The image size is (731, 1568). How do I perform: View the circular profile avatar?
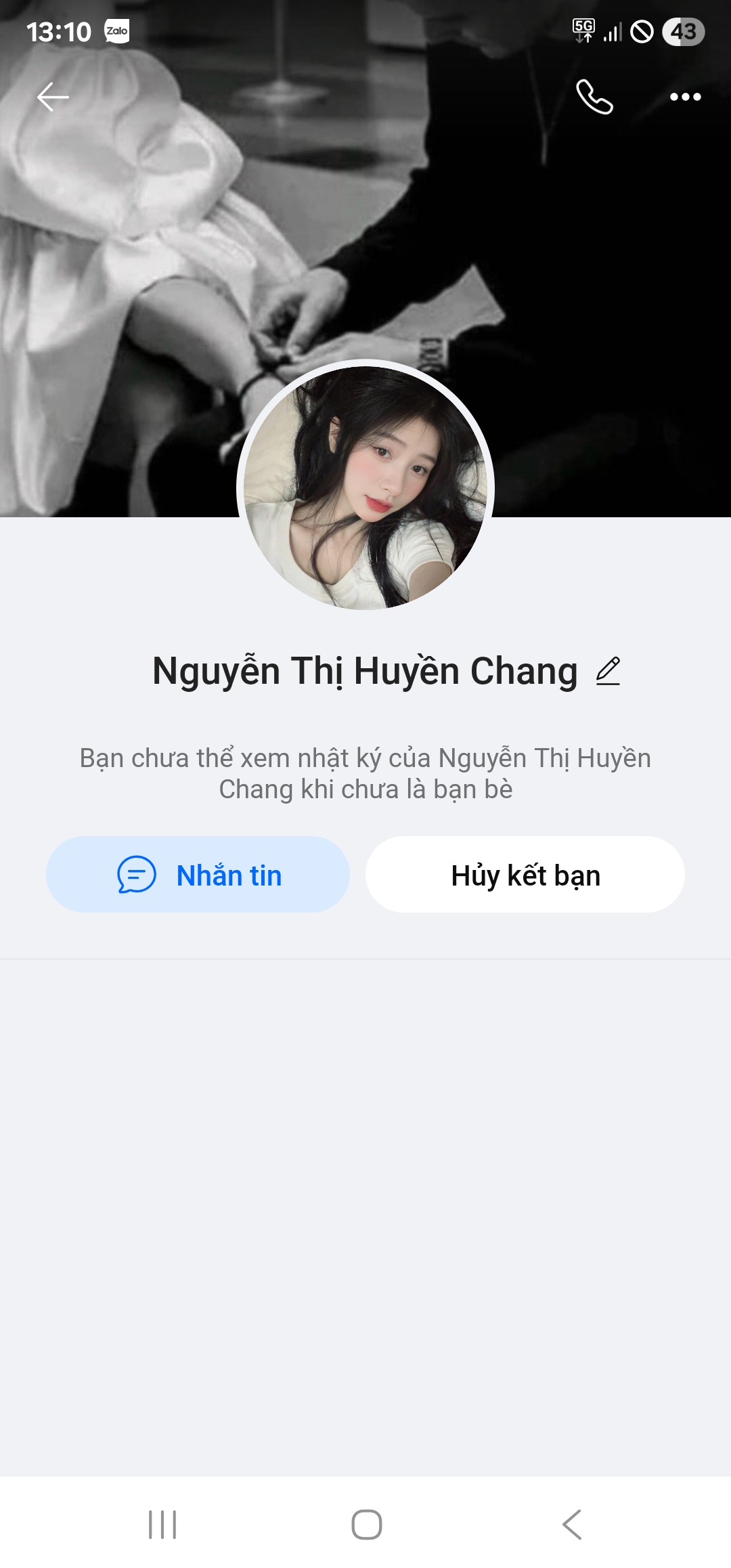coord(365,488)
